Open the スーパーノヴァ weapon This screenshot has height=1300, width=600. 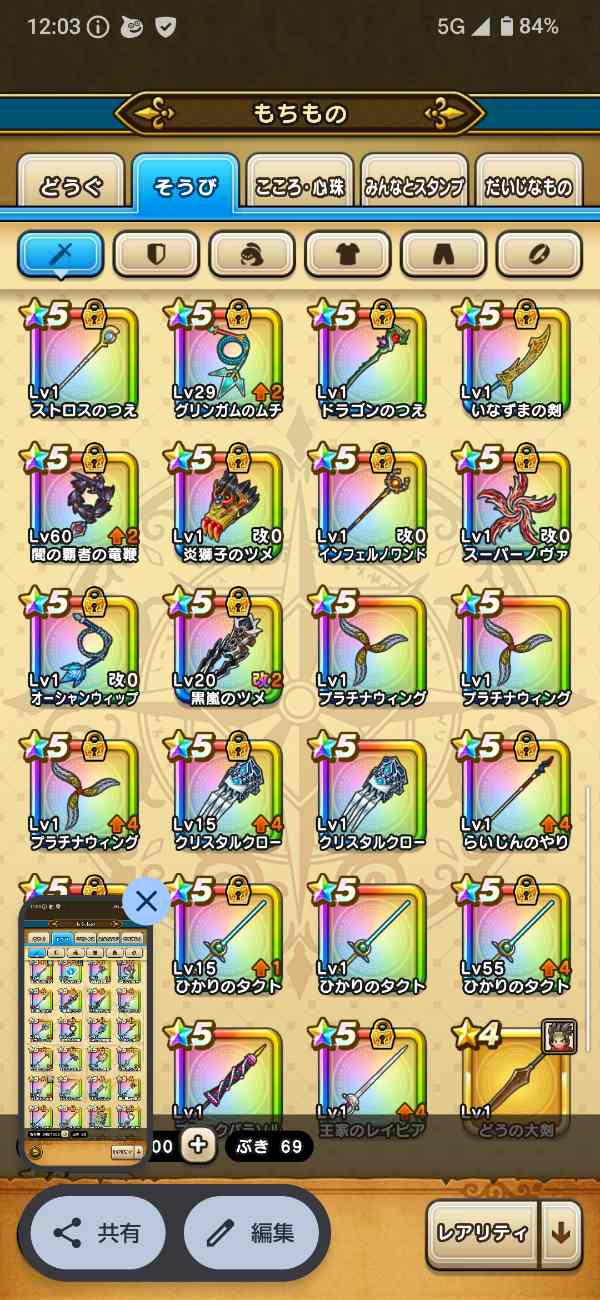pyautogui.click(x=516, y=505)
